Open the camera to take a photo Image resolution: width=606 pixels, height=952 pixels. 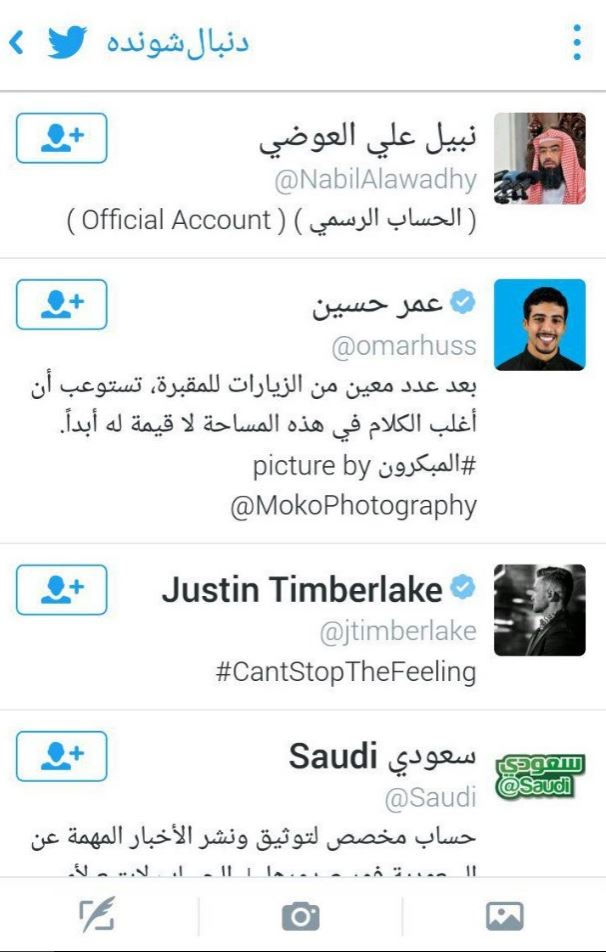tap(300, 914)
